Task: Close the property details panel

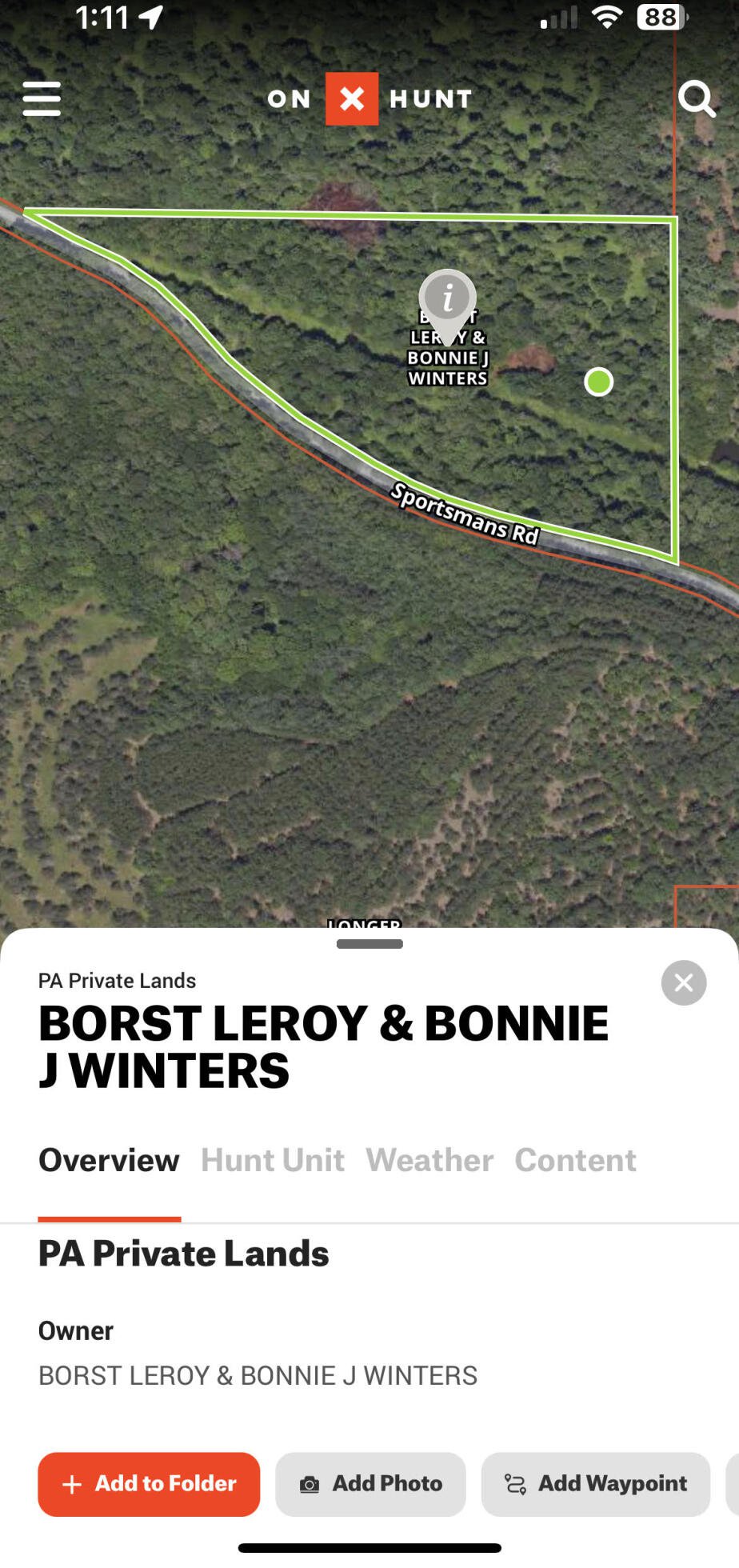Action: (x=683, y=982)
